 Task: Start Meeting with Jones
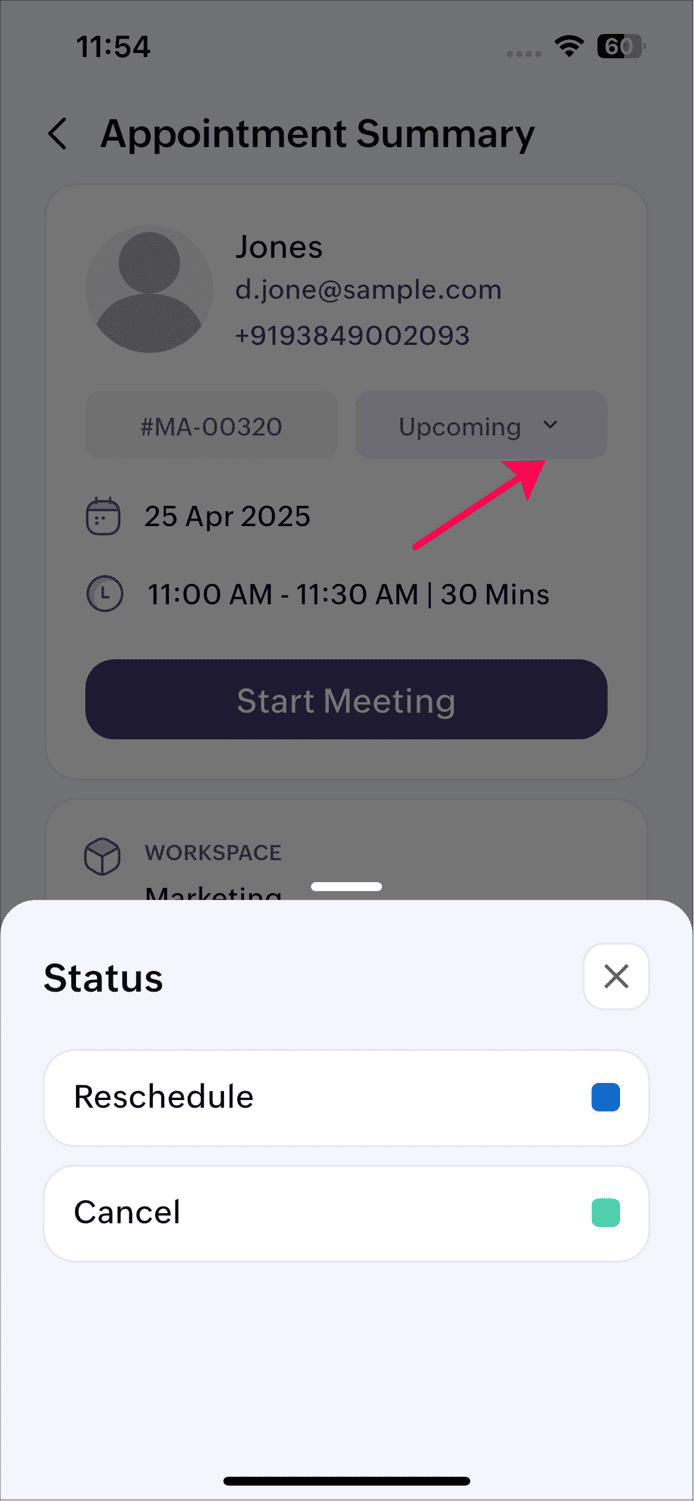(x=346, y=700)
